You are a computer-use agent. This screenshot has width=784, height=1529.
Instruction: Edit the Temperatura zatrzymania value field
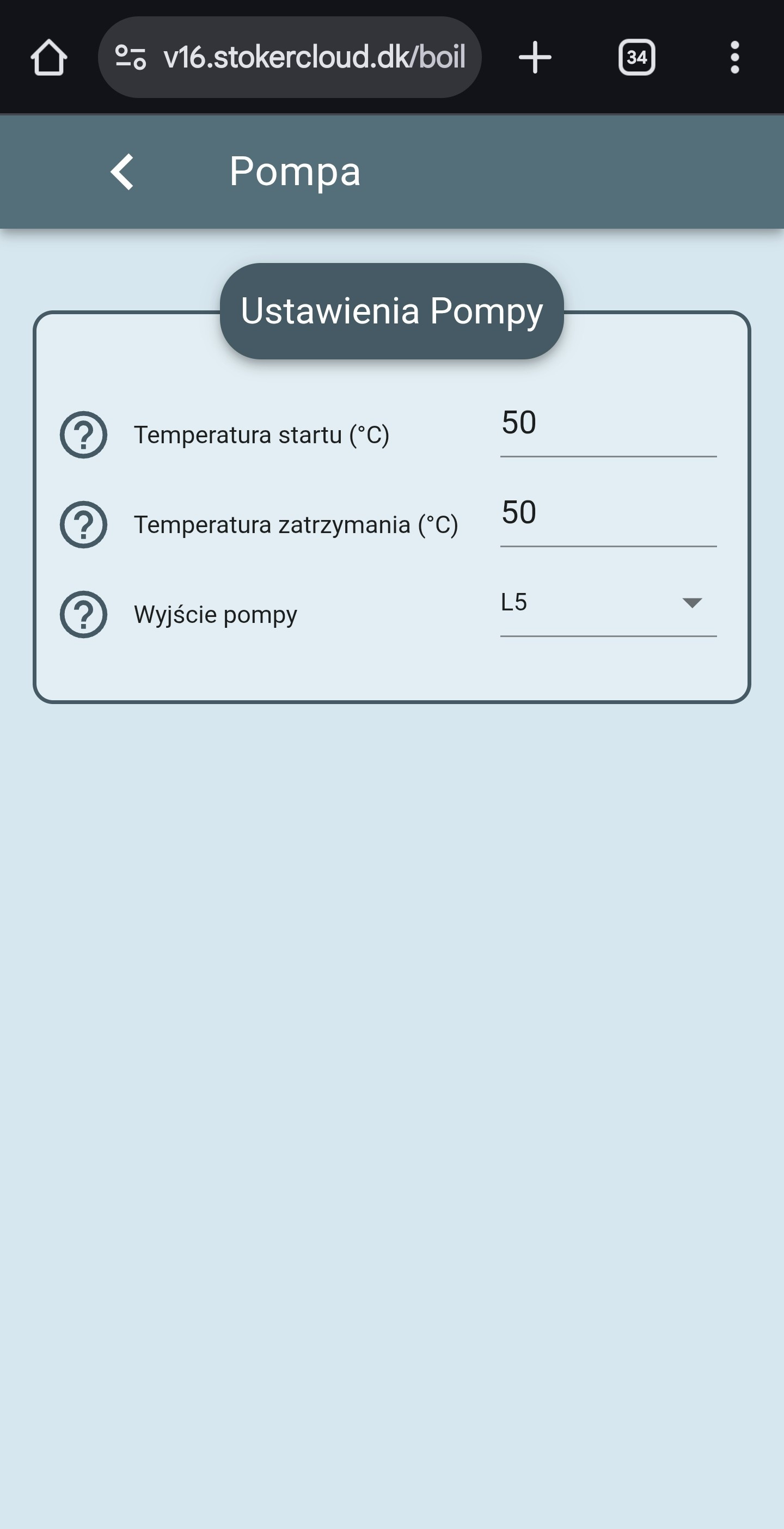pos(608,513)
